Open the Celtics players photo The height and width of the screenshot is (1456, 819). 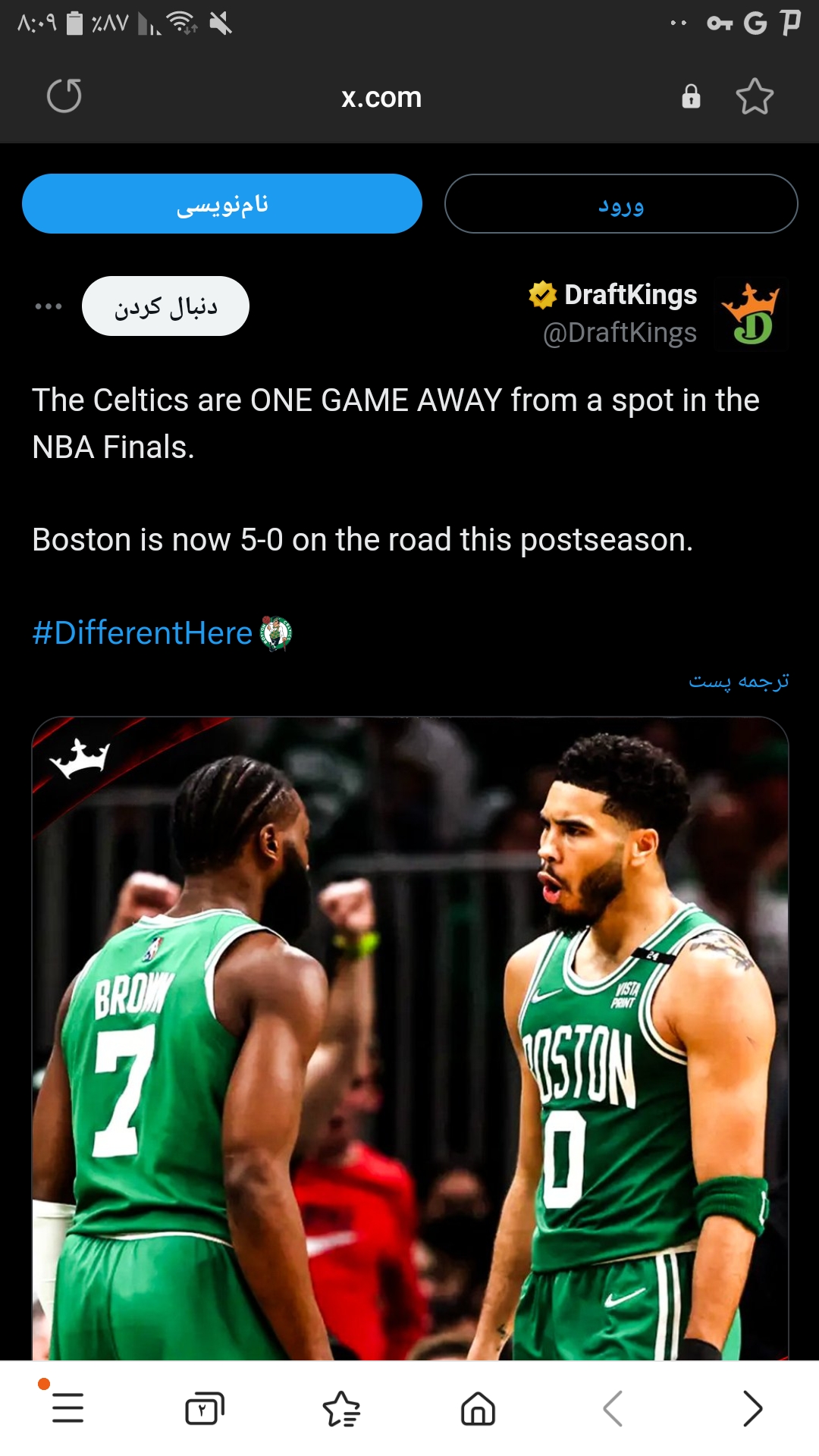click(410, 1038)
